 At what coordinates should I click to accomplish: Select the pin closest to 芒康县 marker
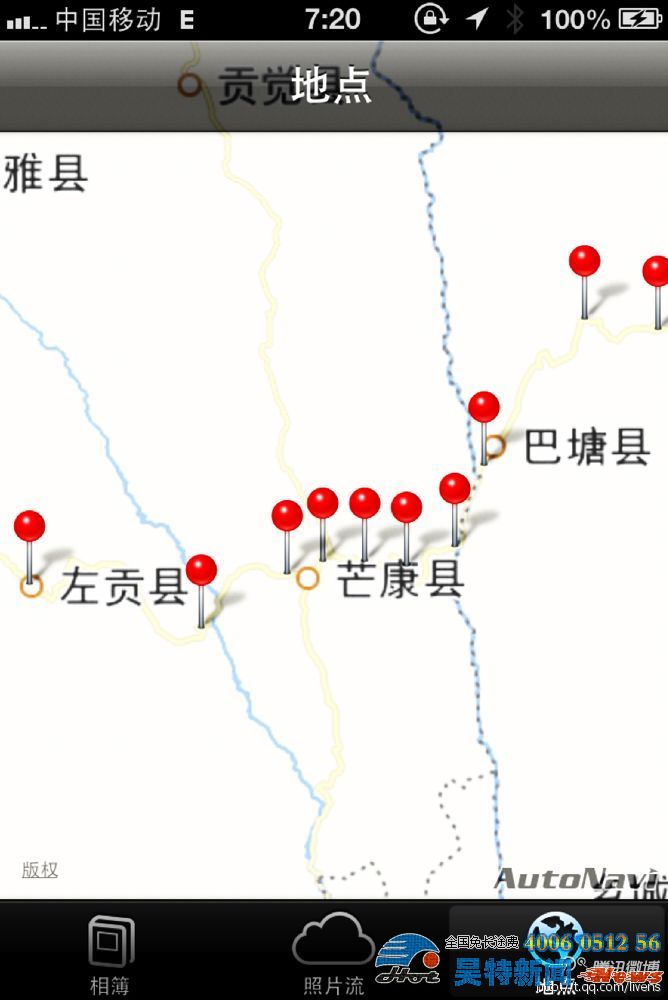coord(287,517)
